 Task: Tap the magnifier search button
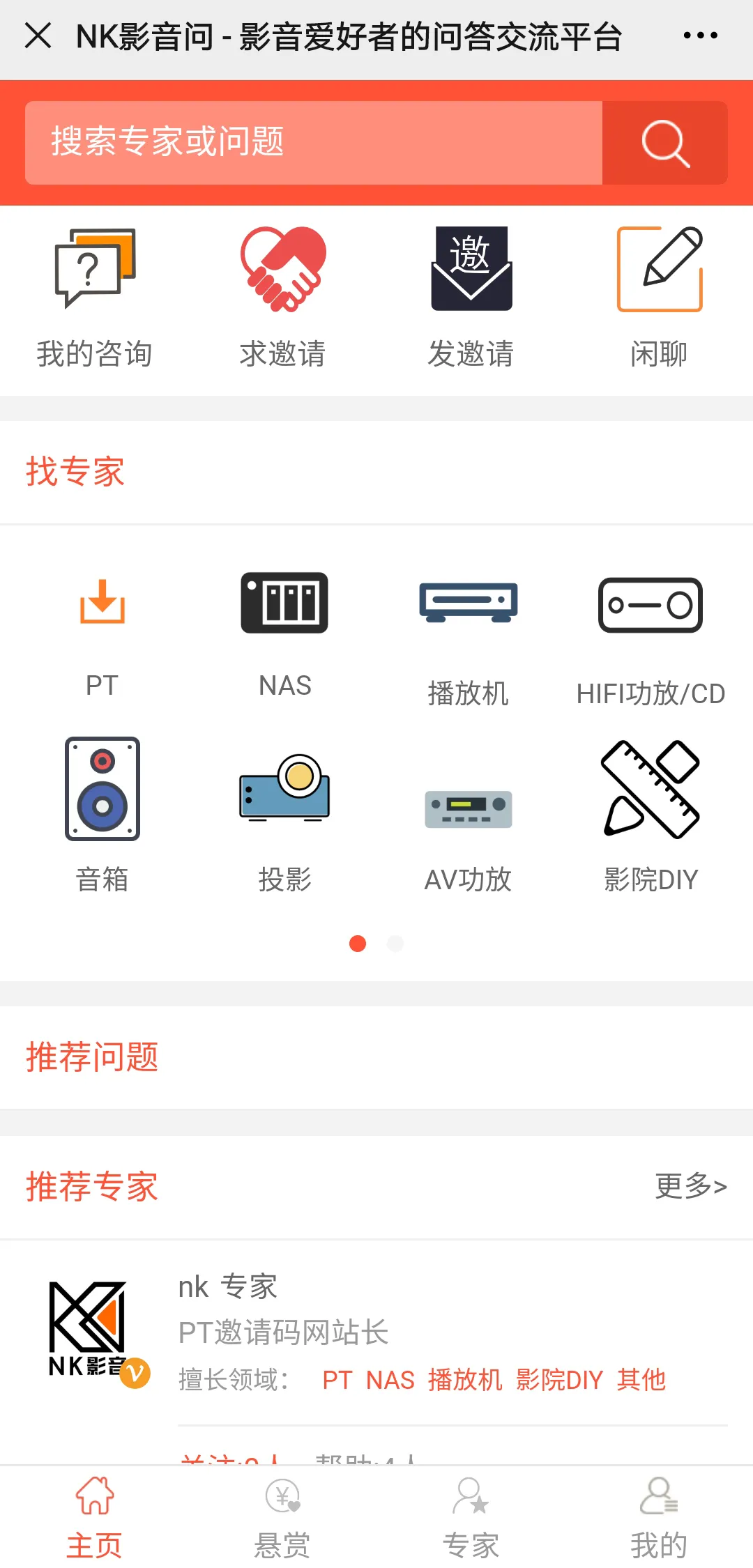(664, 143)
